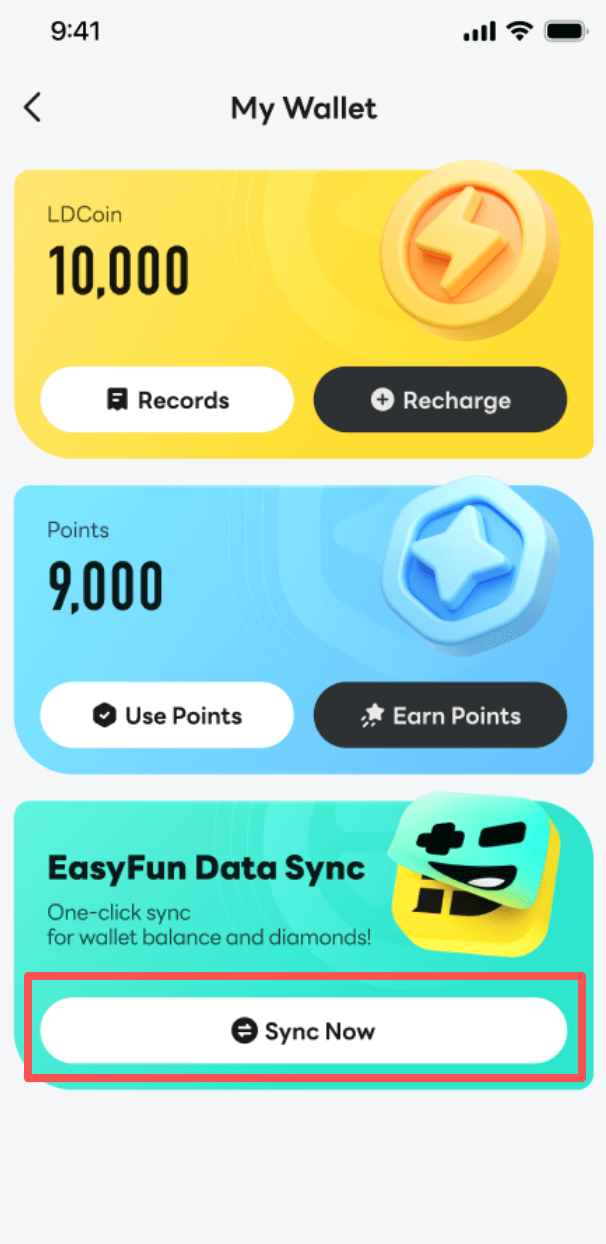This screenshot has width=606, height=1244.
Task: Open LDCoin Records
Action: 167,400
